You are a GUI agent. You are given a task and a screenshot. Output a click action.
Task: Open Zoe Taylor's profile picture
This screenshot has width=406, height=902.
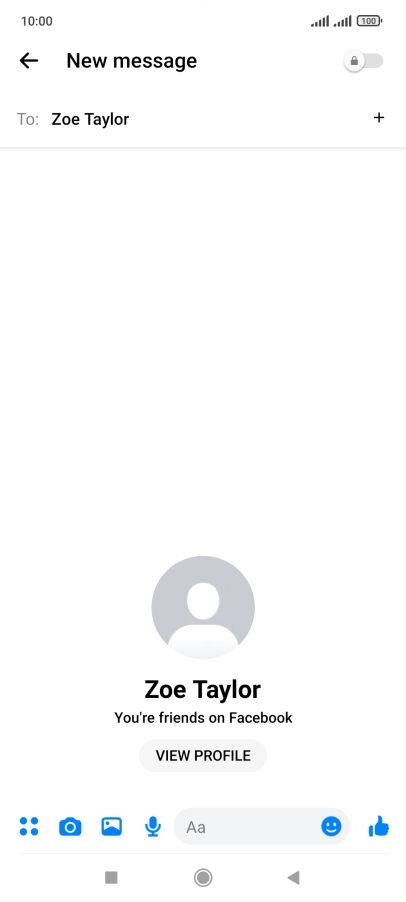(x=203, y=607)
